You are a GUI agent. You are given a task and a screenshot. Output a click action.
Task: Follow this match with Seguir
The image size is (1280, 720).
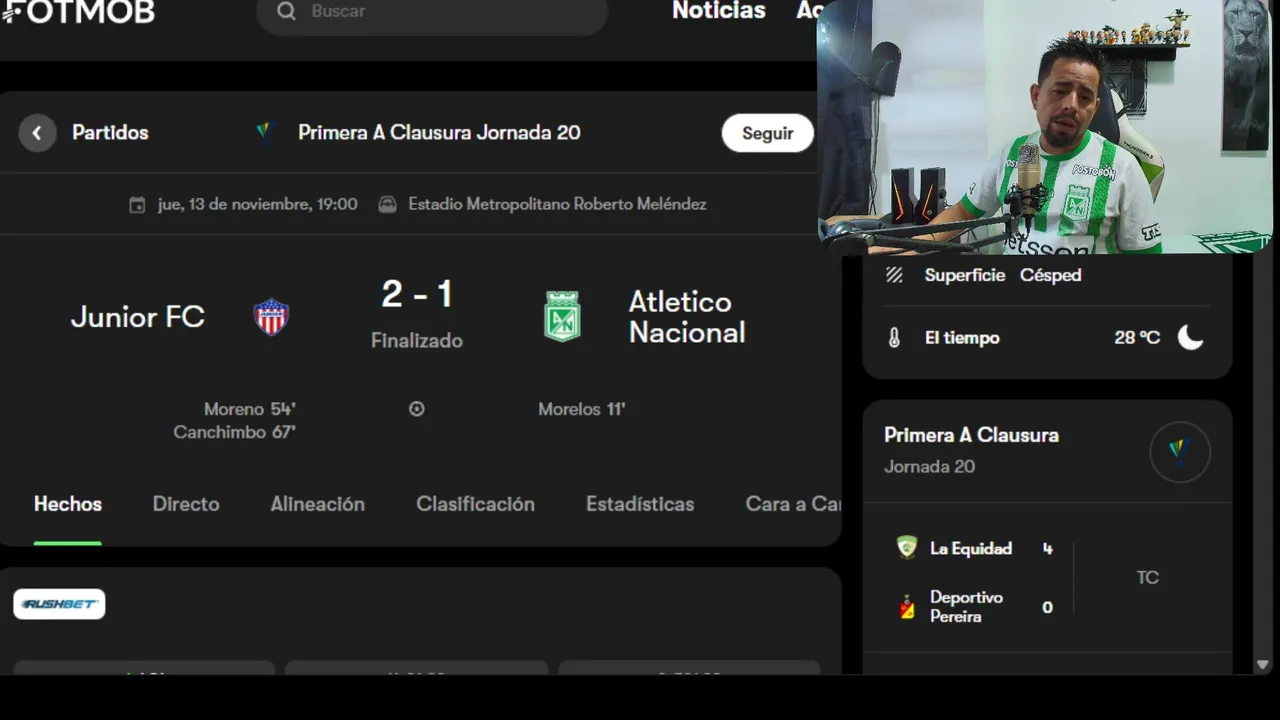pos(767,133)
